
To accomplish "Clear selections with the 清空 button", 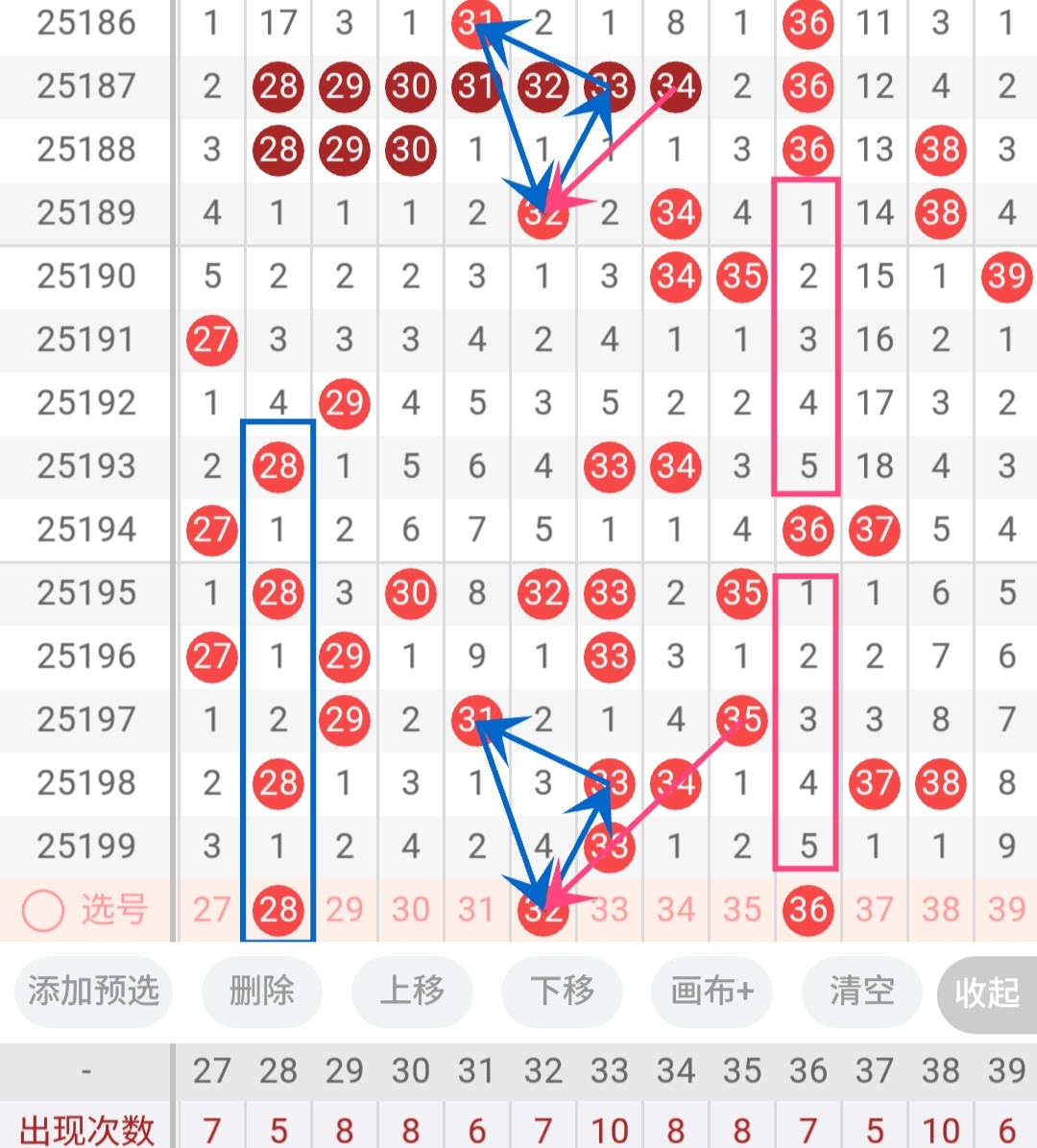I will (861, 993).
